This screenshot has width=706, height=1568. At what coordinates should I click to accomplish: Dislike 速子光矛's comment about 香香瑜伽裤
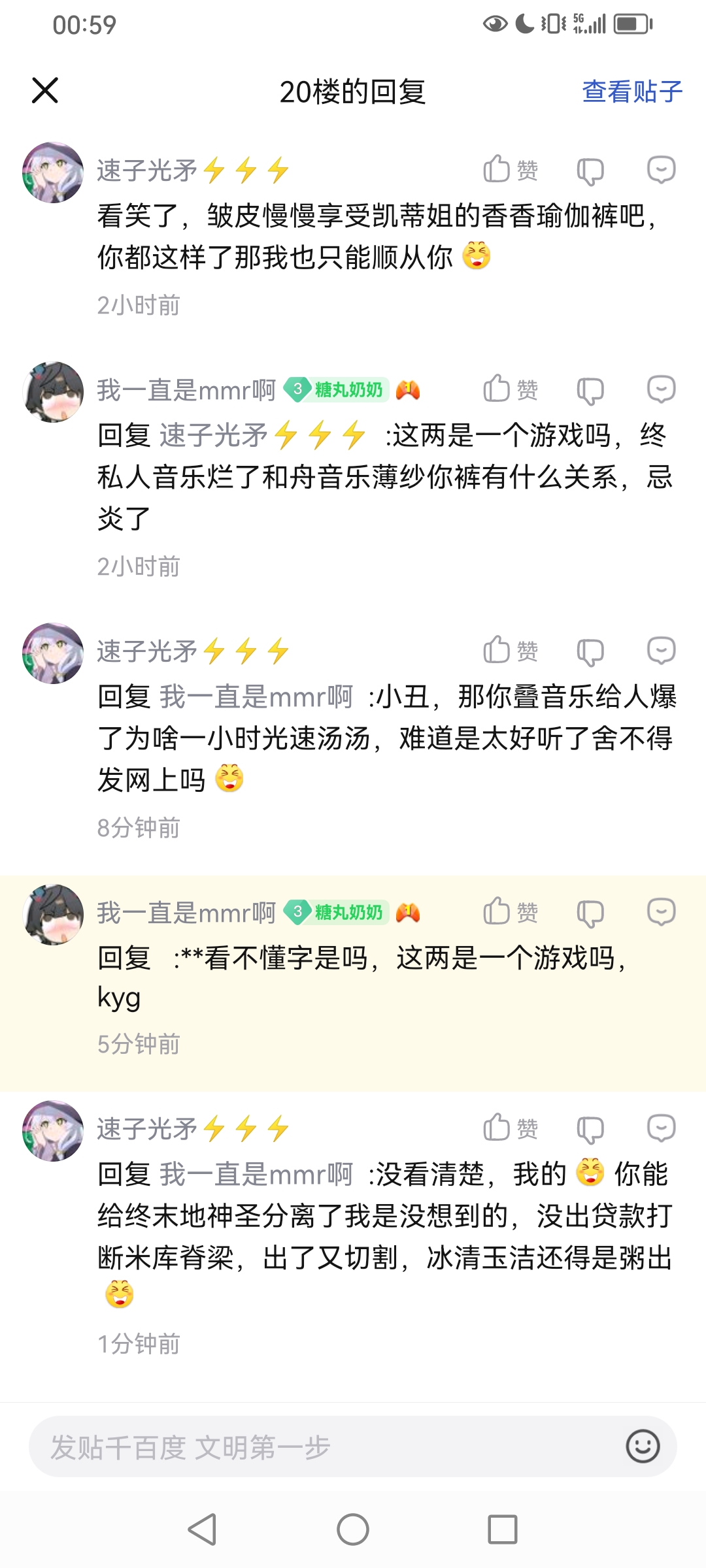(x=590, y=171)
